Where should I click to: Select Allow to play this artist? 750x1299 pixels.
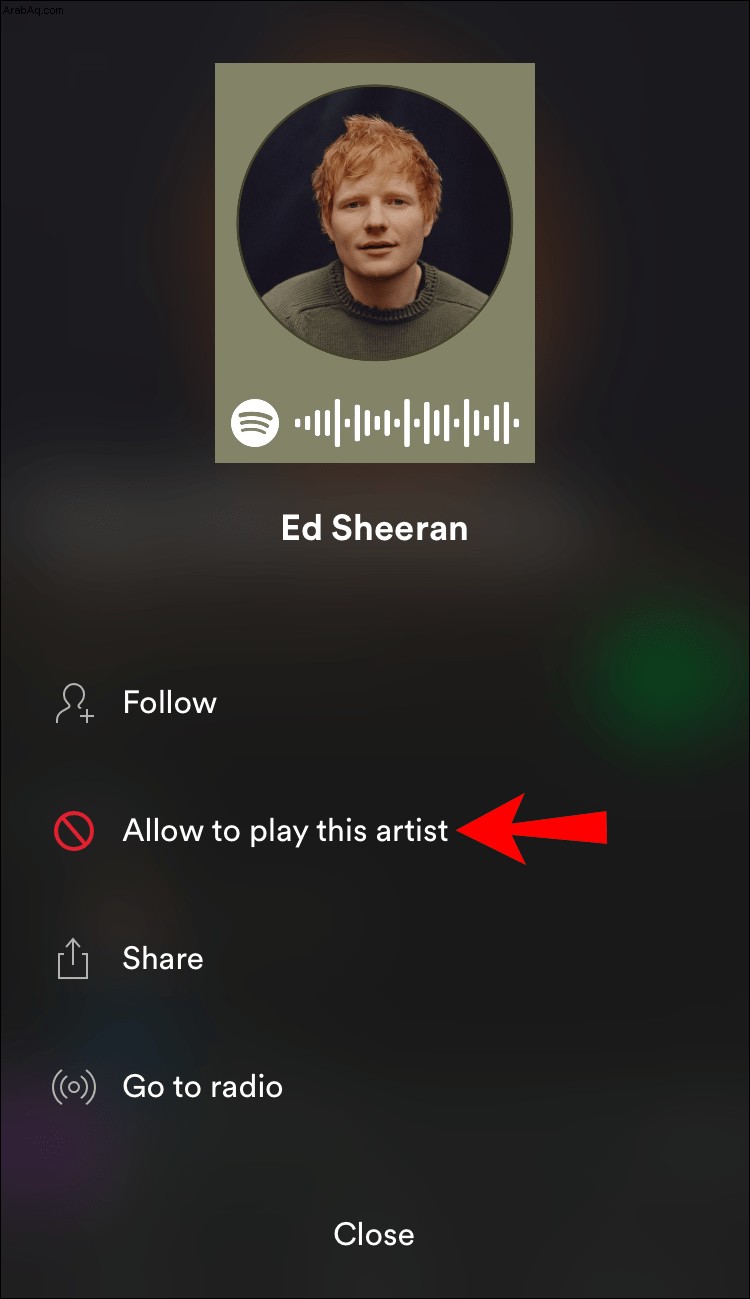point(284,830)
